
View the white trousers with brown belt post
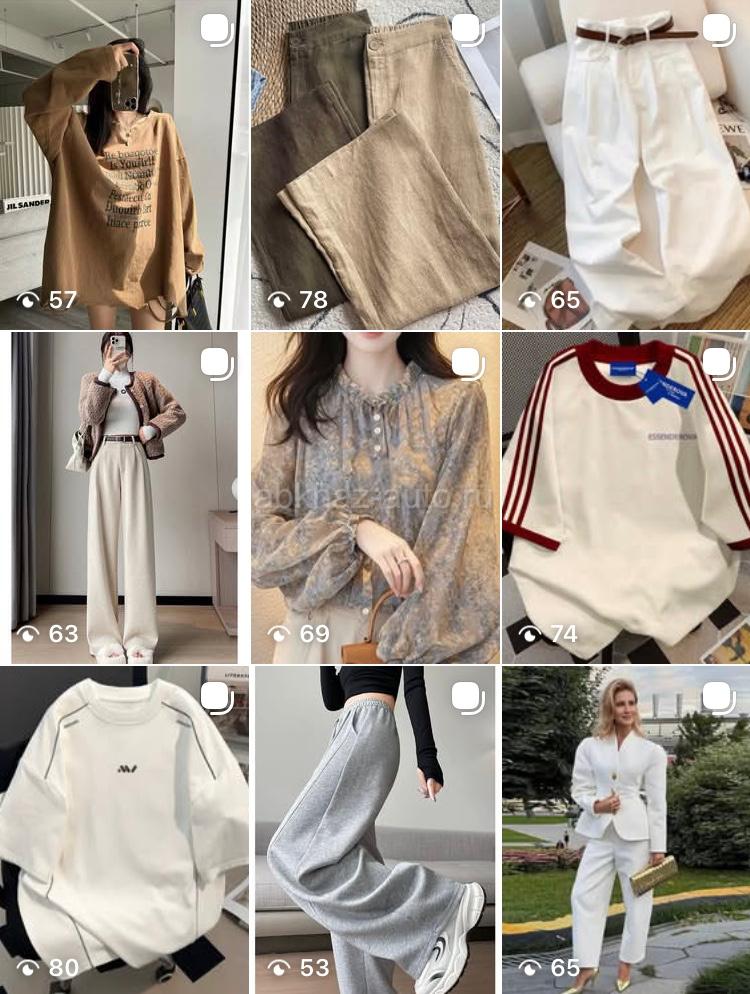(627, 165)
